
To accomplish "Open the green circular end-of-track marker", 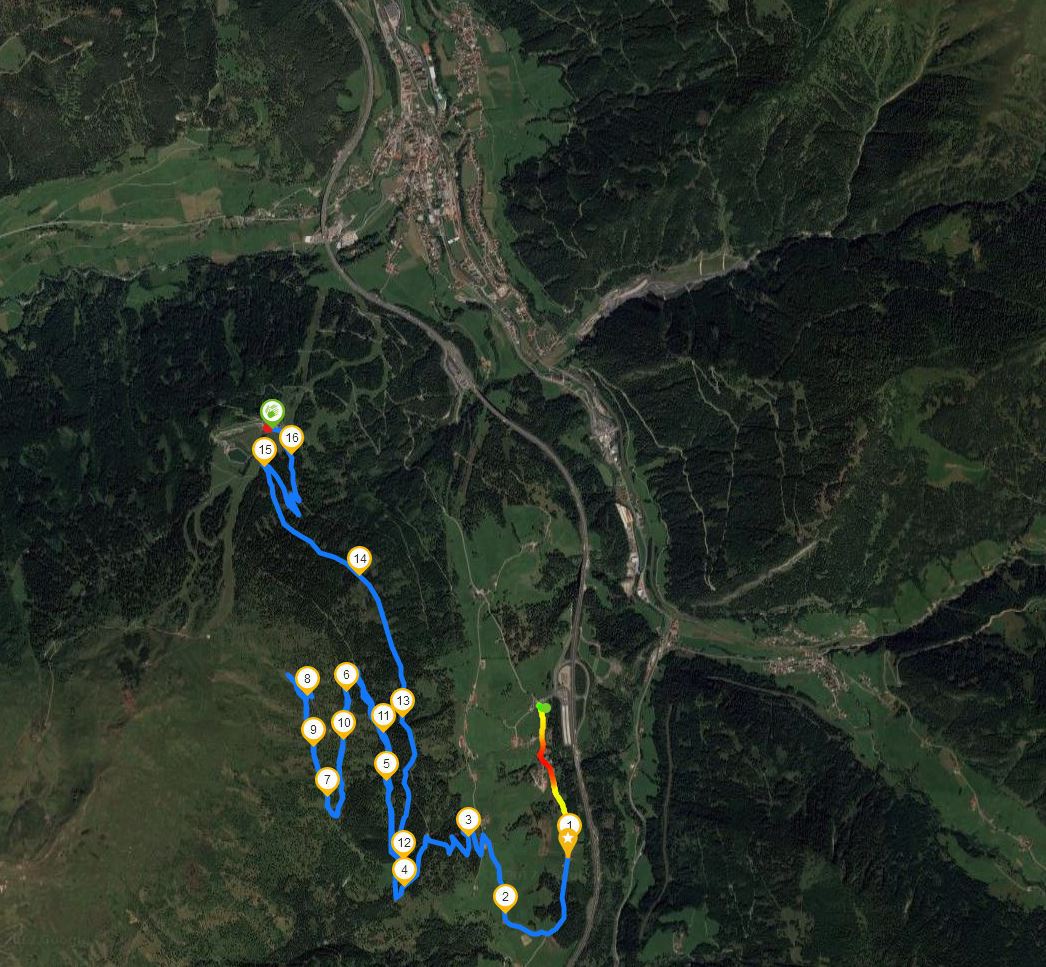I will click(x=272, y=411).
